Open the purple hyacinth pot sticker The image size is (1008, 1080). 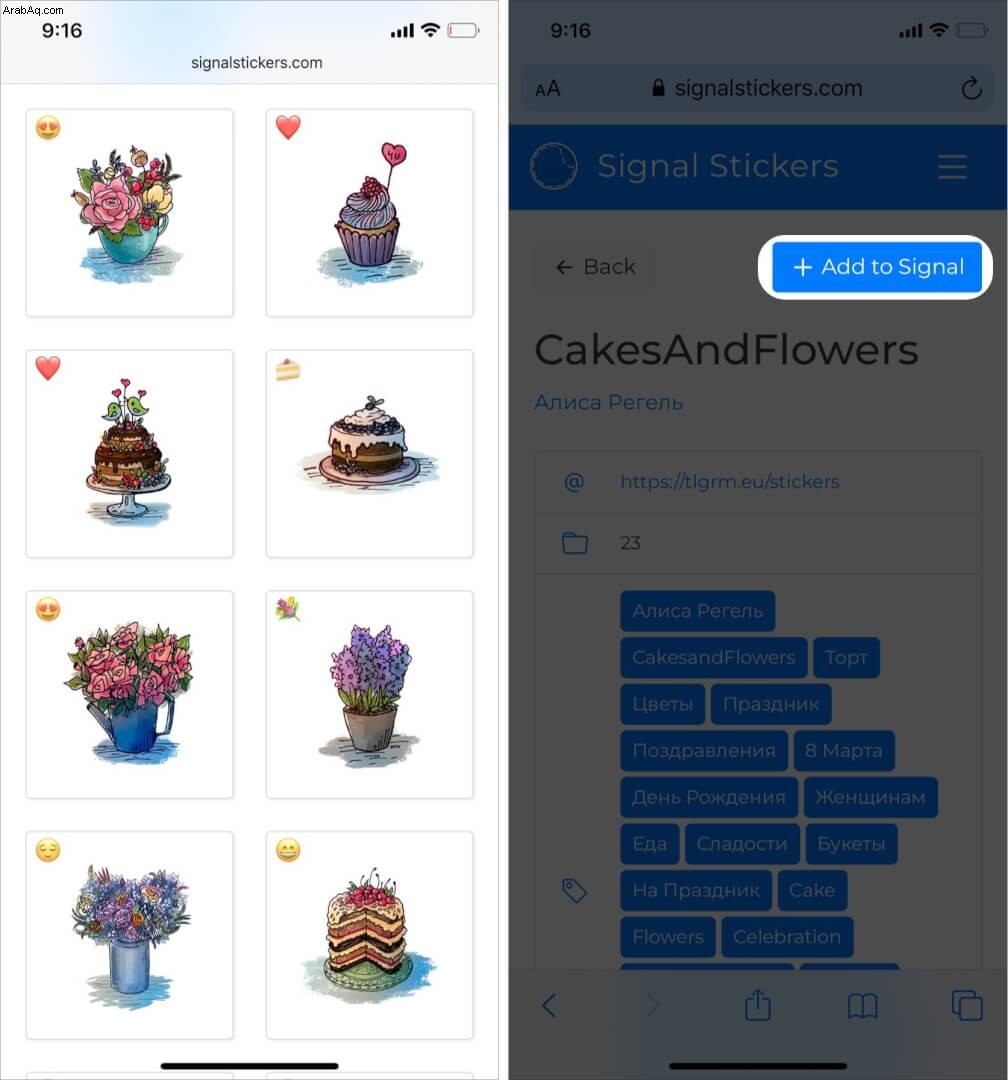pyautogui.click(x=369, y=694)
